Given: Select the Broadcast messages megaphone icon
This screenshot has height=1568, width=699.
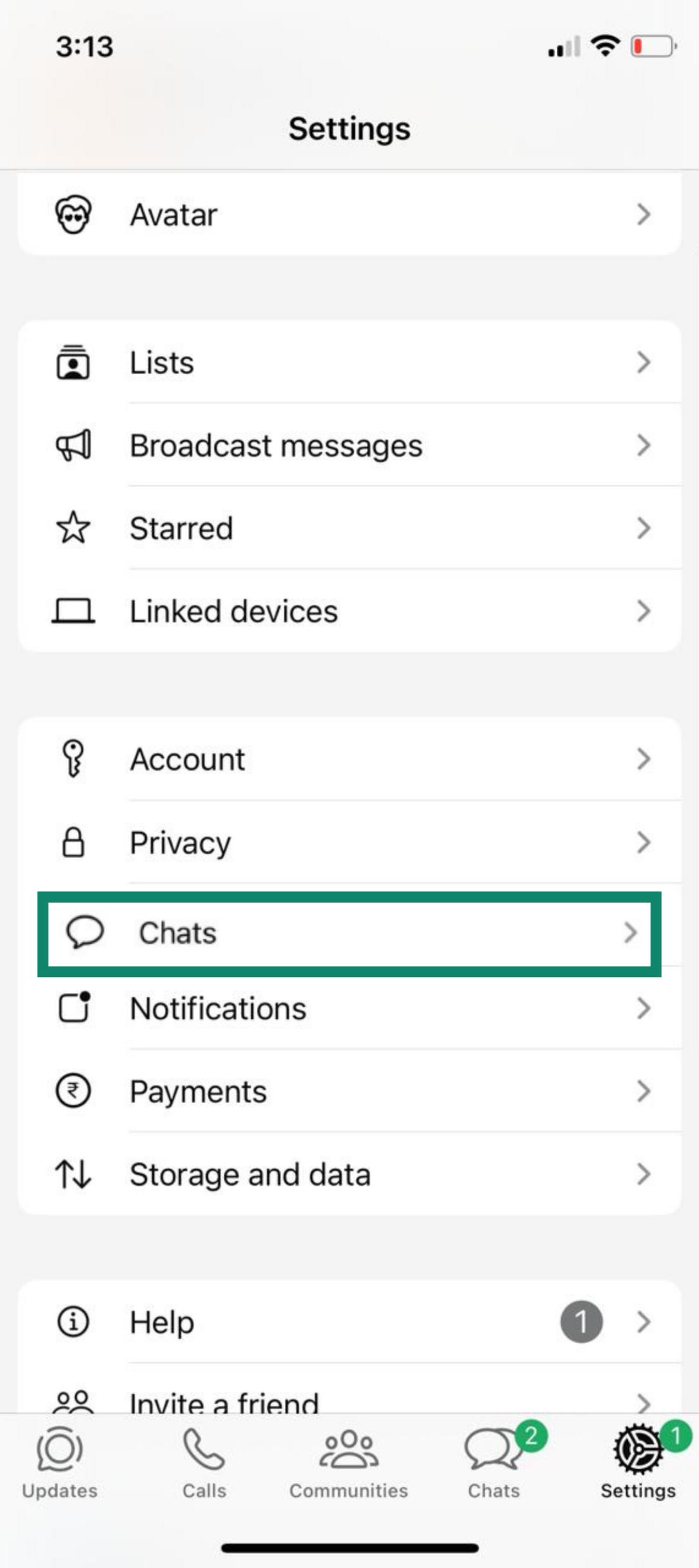Looking at the screenshot, I should pyautogui.click(x=73, y=445).
